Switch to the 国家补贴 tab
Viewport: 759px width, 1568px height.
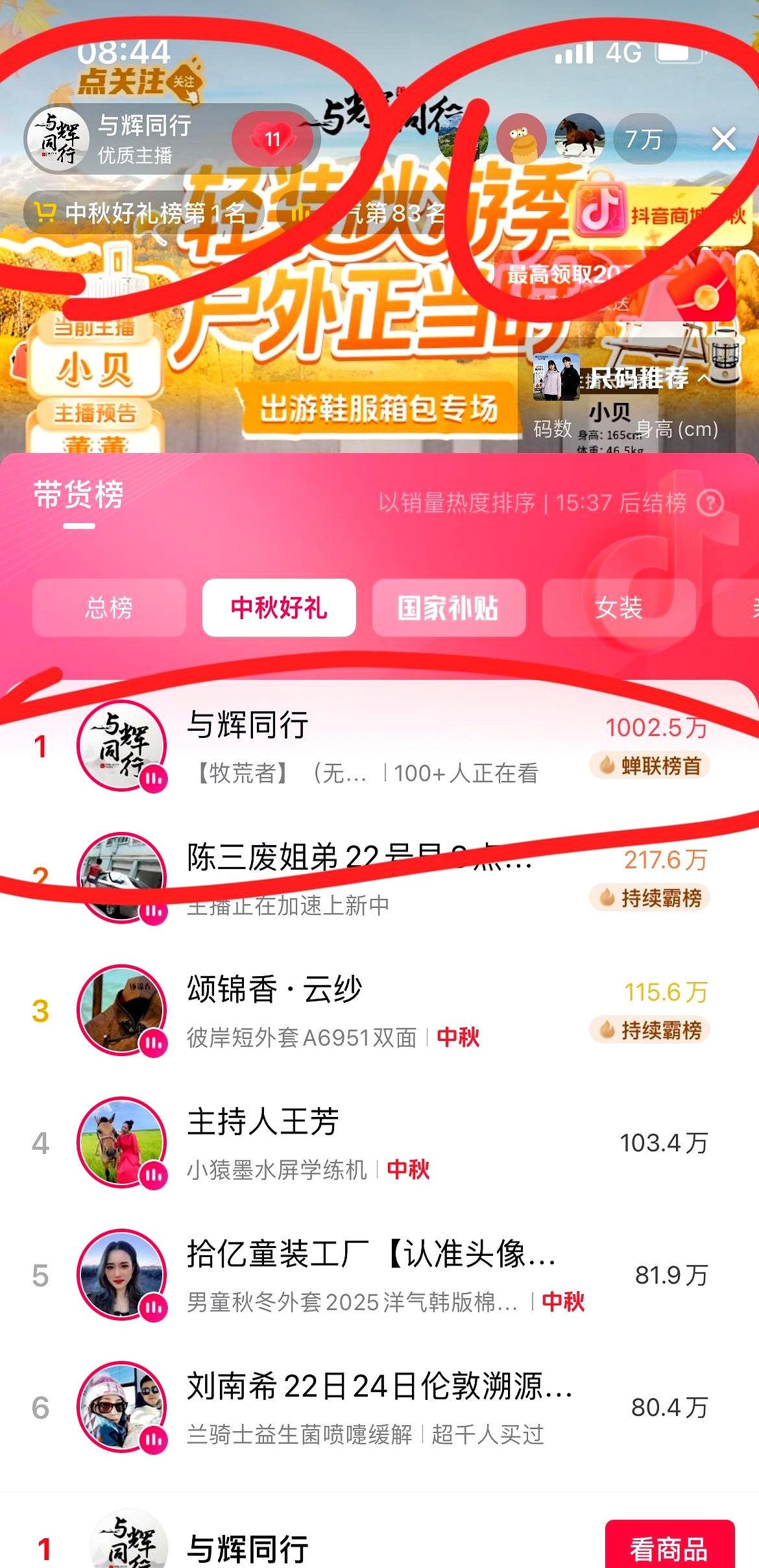pos(448,608)
